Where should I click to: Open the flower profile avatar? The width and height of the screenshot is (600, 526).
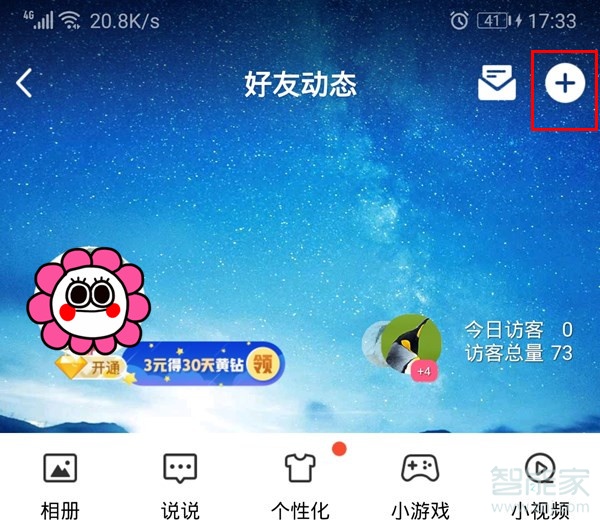[x=88, y=295]
